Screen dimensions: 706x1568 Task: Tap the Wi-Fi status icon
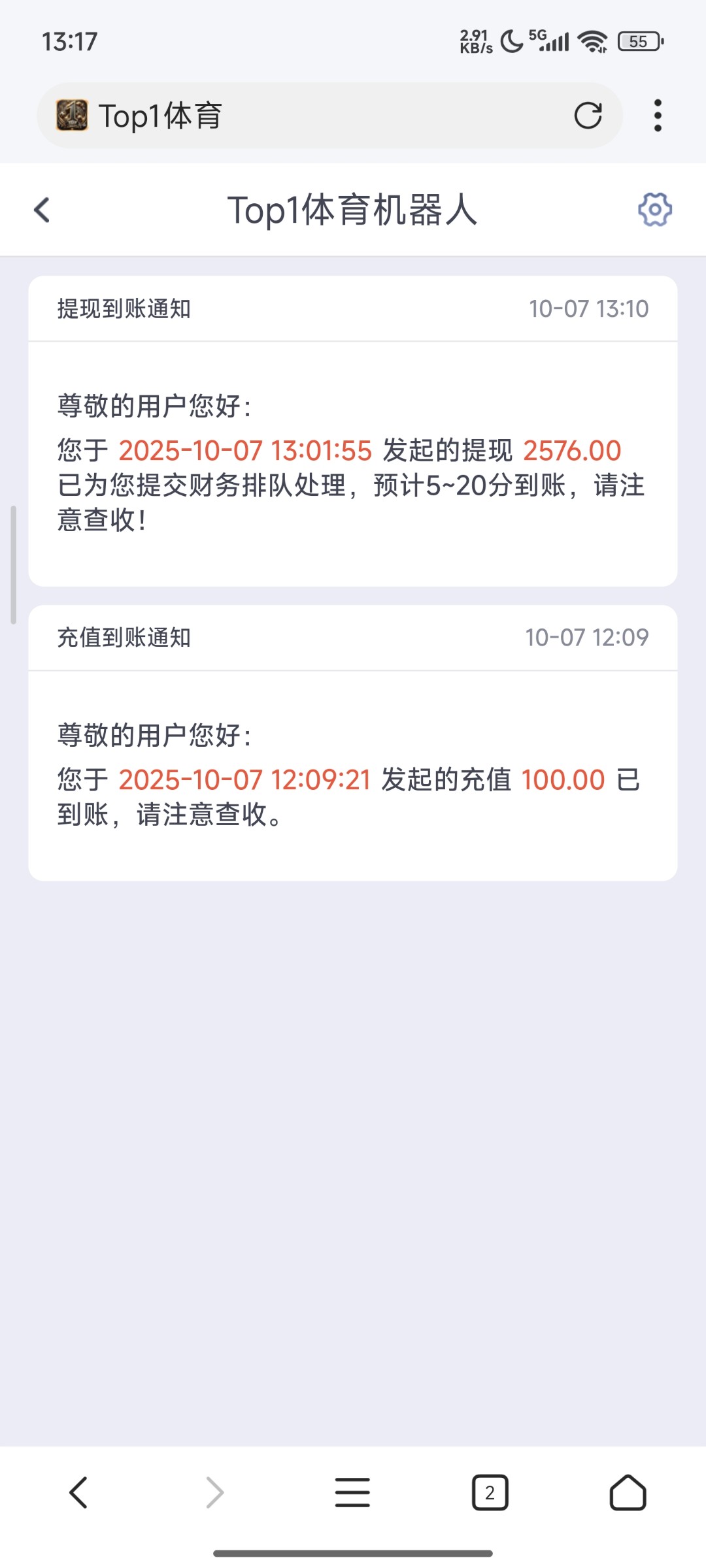click(592, 41)
